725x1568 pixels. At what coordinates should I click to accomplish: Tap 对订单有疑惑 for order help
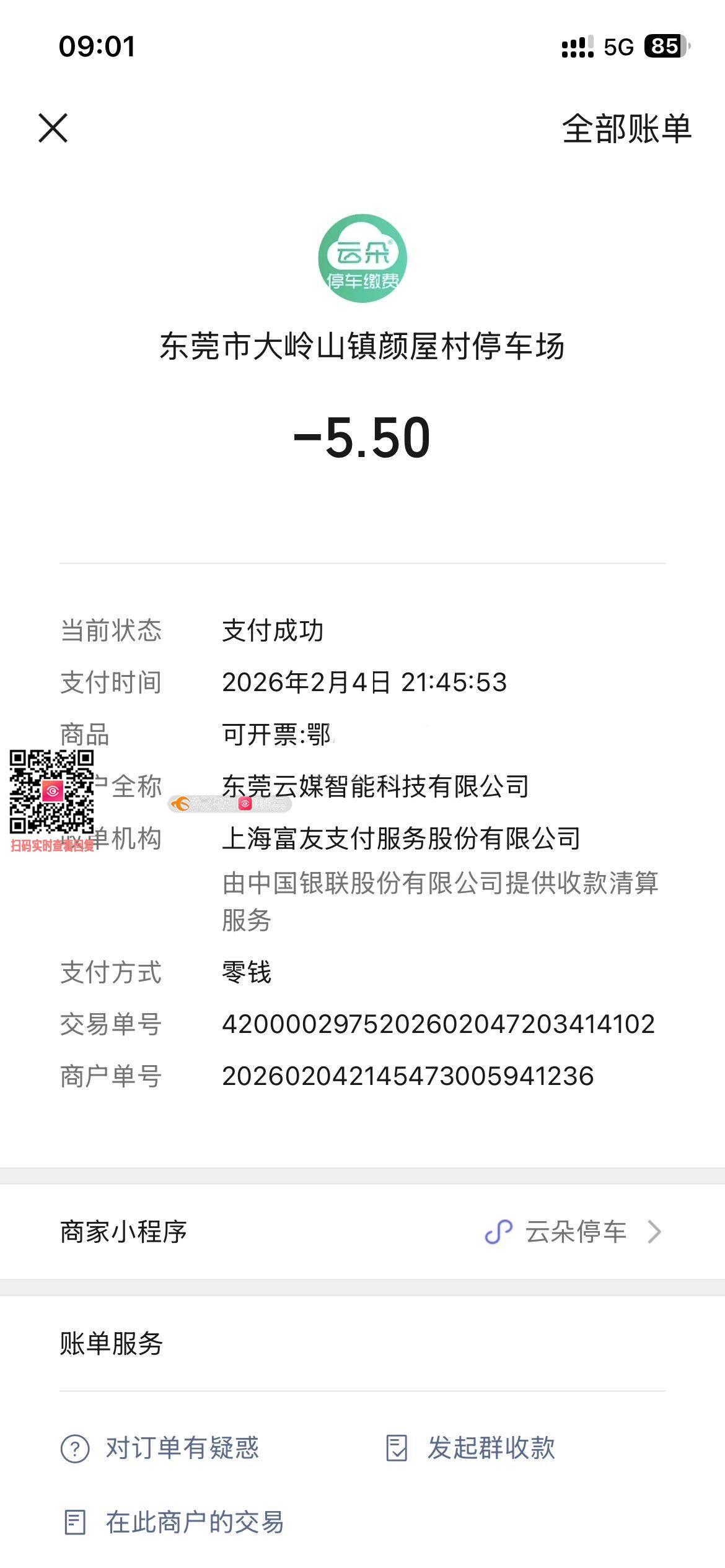tap(160, 1448)
